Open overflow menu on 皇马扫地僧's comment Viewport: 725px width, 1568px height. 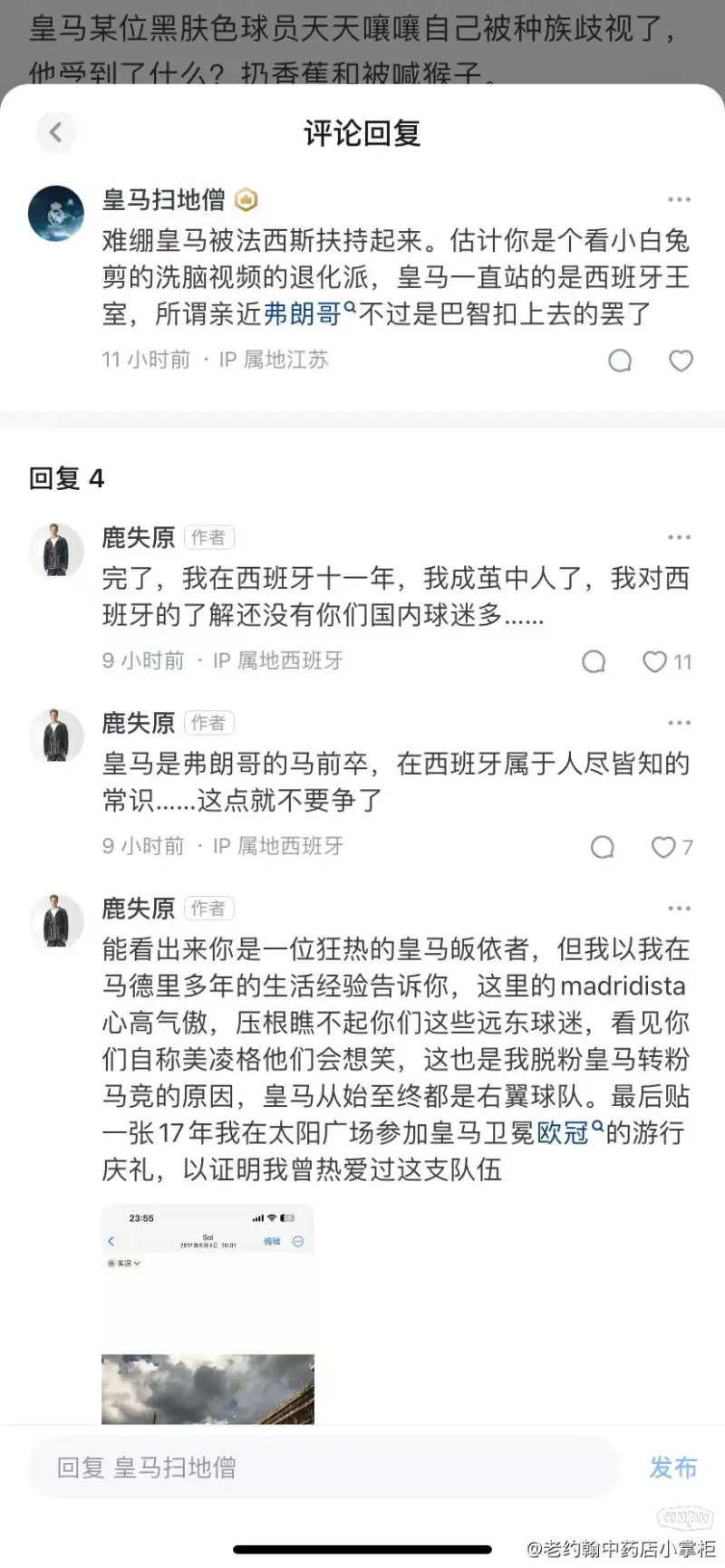[x=679, y=199]
